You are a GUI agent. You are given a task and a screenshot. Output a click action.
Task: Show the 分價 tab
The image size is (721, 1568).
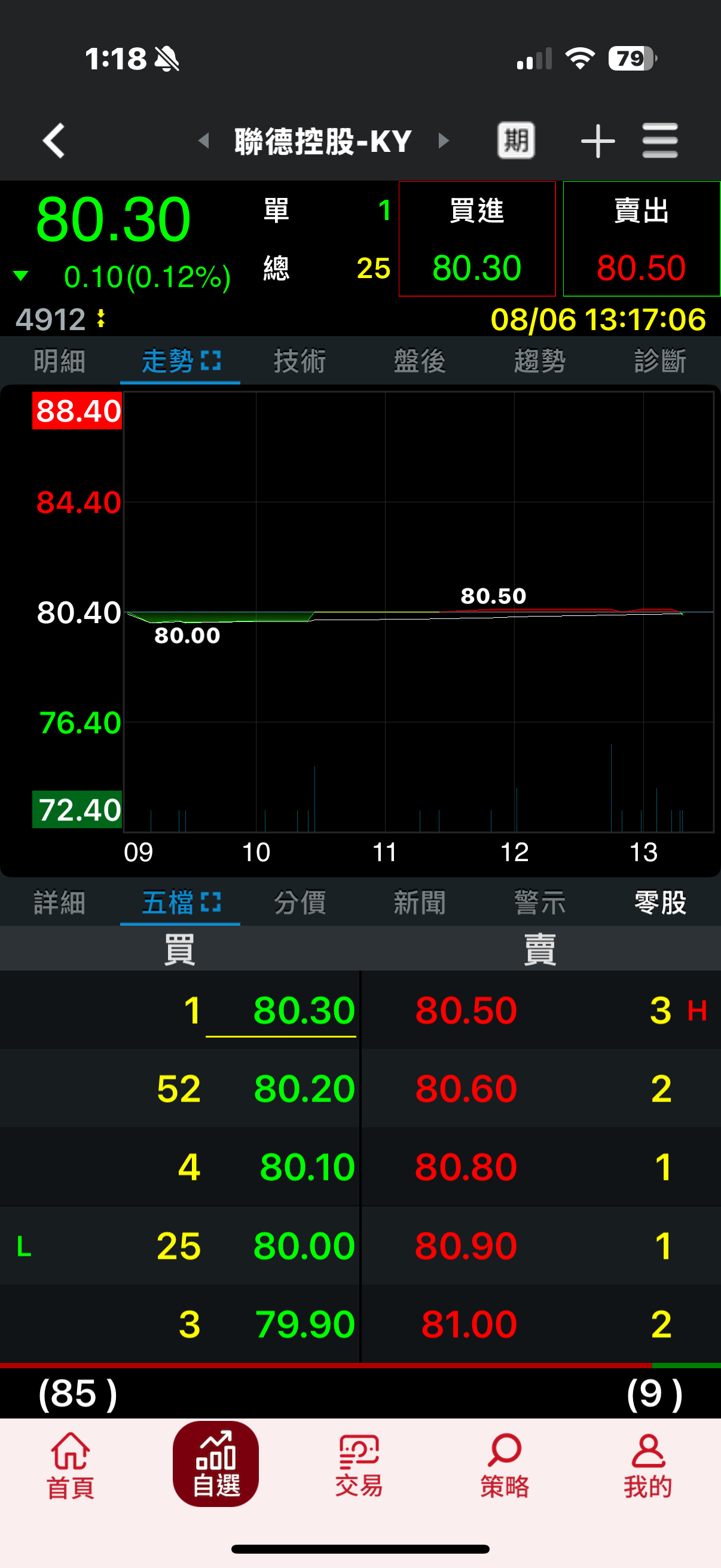coord(300,902)
